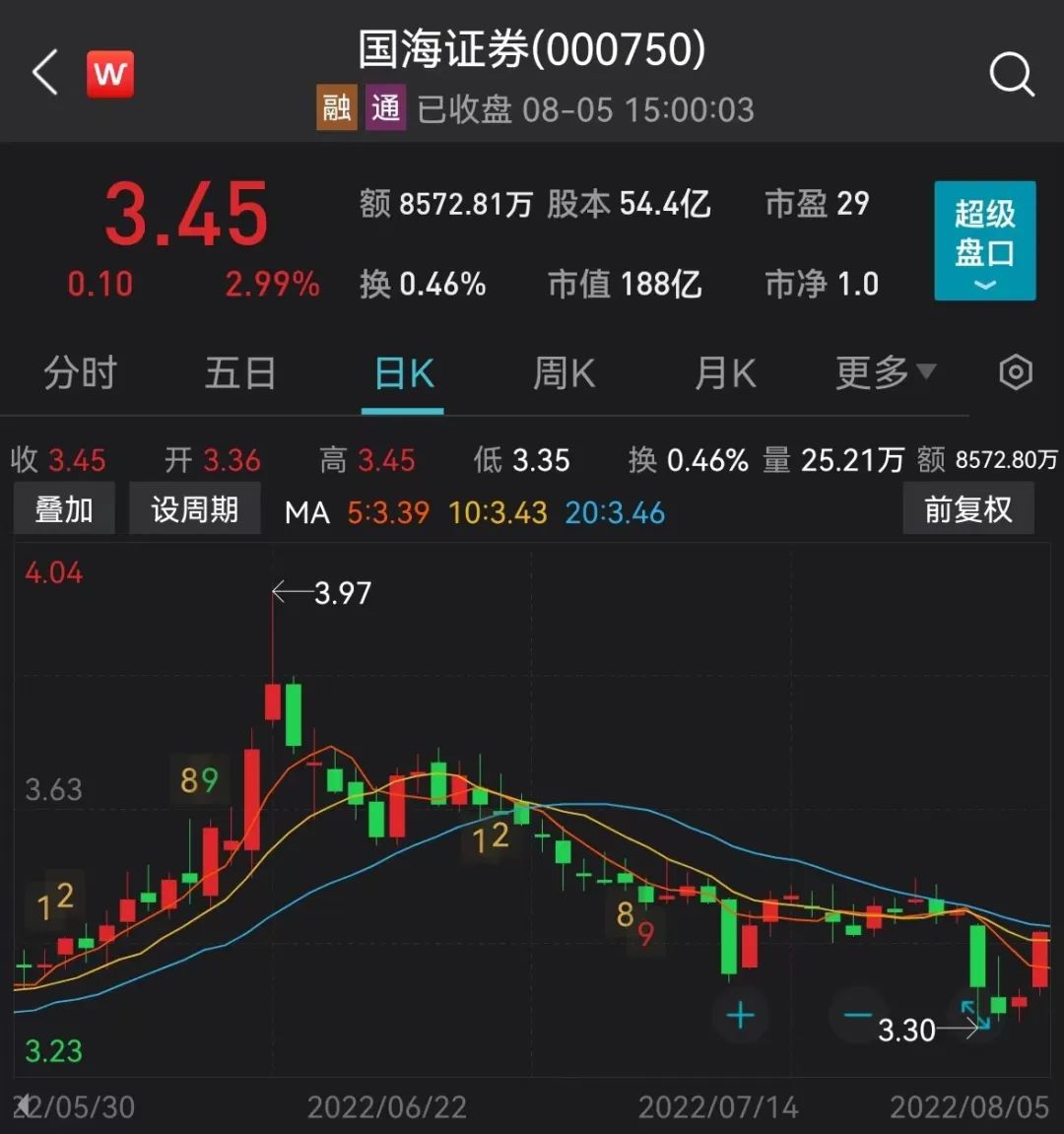This screenshot has height=1134, width=1064.
Task: Open the search magnifier icon
Action: point(1011,74)
